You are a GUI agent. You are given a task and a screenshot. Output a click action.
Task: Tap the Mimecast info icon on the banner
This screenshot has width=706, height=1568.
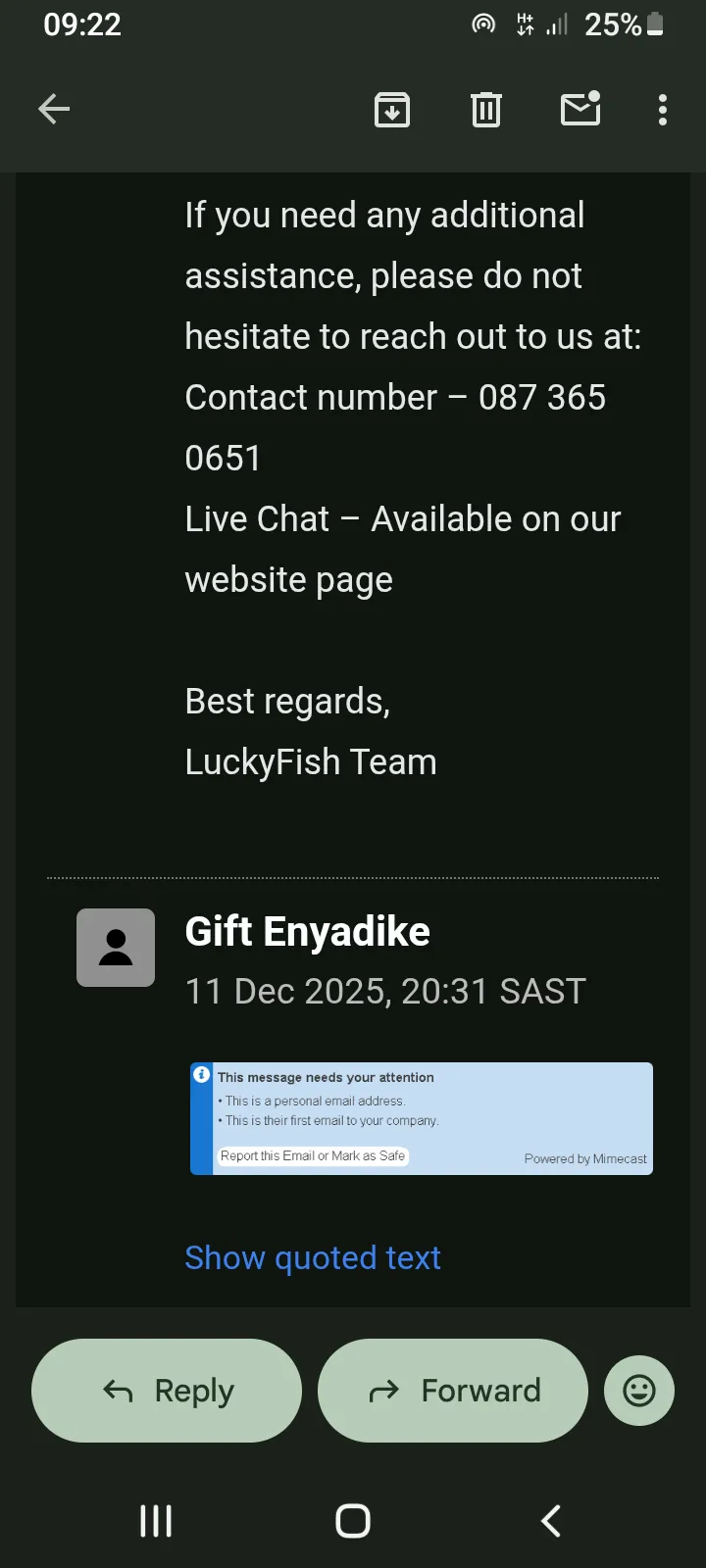pyautogui.click(x=202, y=1074)
